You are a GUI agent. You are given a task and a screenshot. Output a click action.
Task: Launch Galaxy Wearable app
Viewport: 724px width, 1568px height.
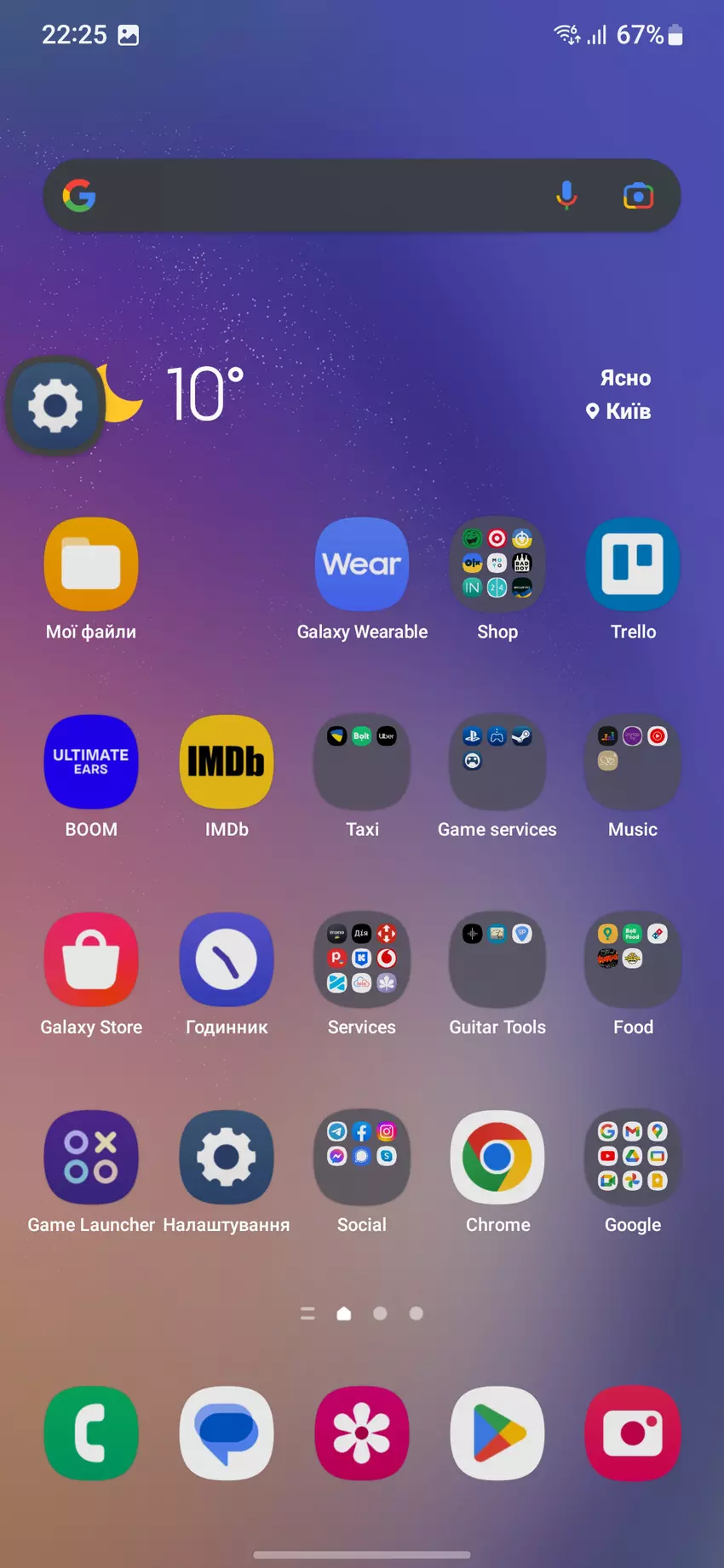click(362, 564)
